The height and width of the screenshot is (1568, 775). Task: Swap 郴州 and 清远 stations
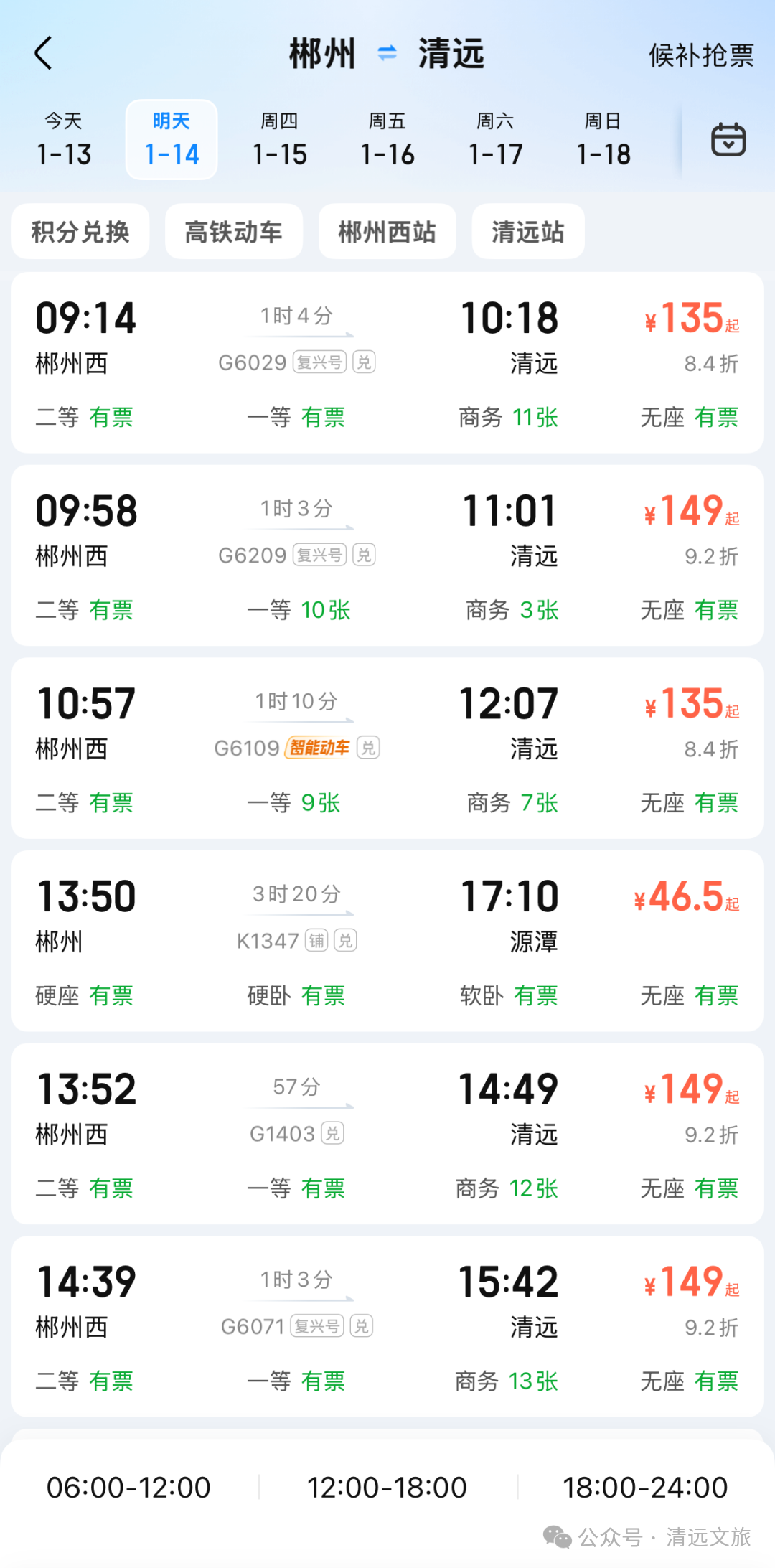coord(387,53)
